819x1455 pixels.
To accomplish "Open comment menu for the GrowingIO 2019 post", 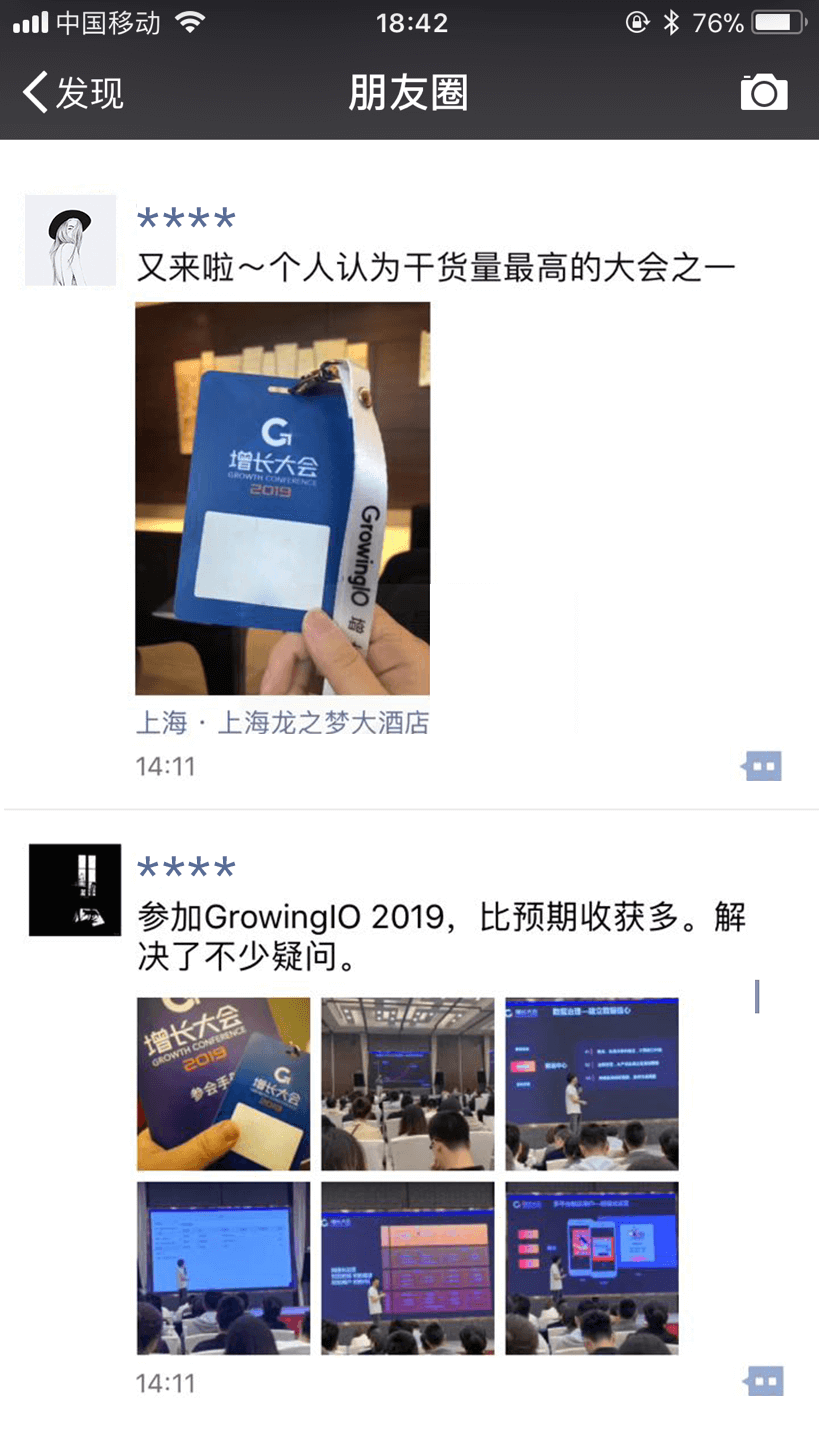I will (763, 1382).
